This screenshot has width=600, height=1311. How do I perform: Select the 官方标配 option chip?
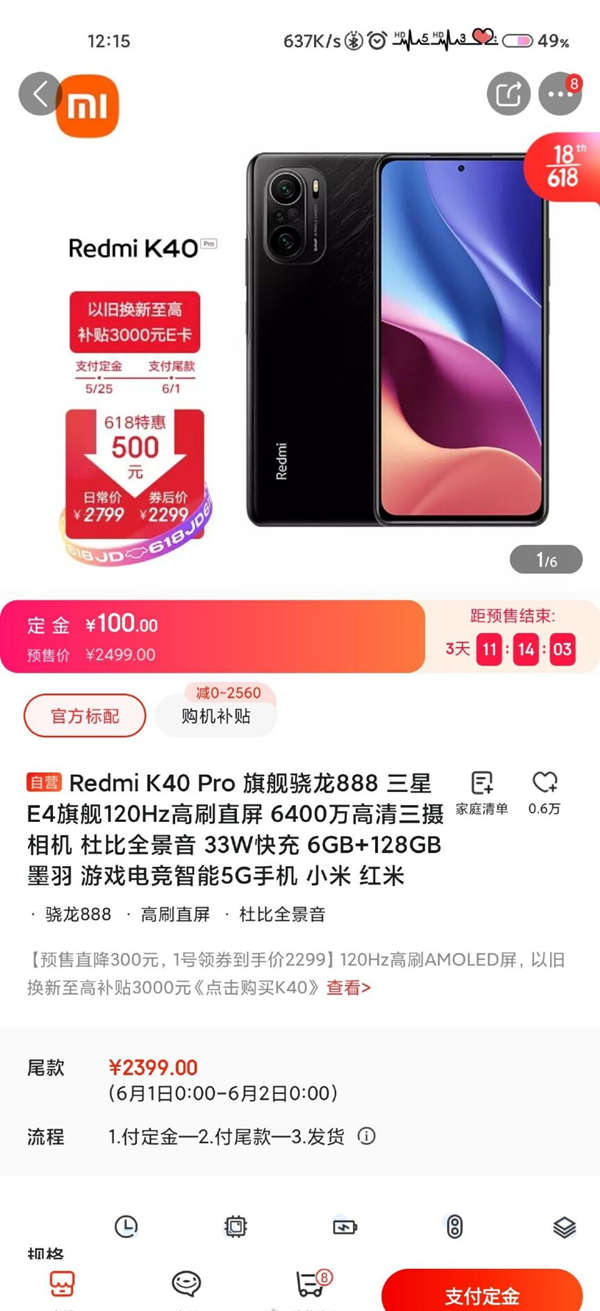[x=85, y=716]
